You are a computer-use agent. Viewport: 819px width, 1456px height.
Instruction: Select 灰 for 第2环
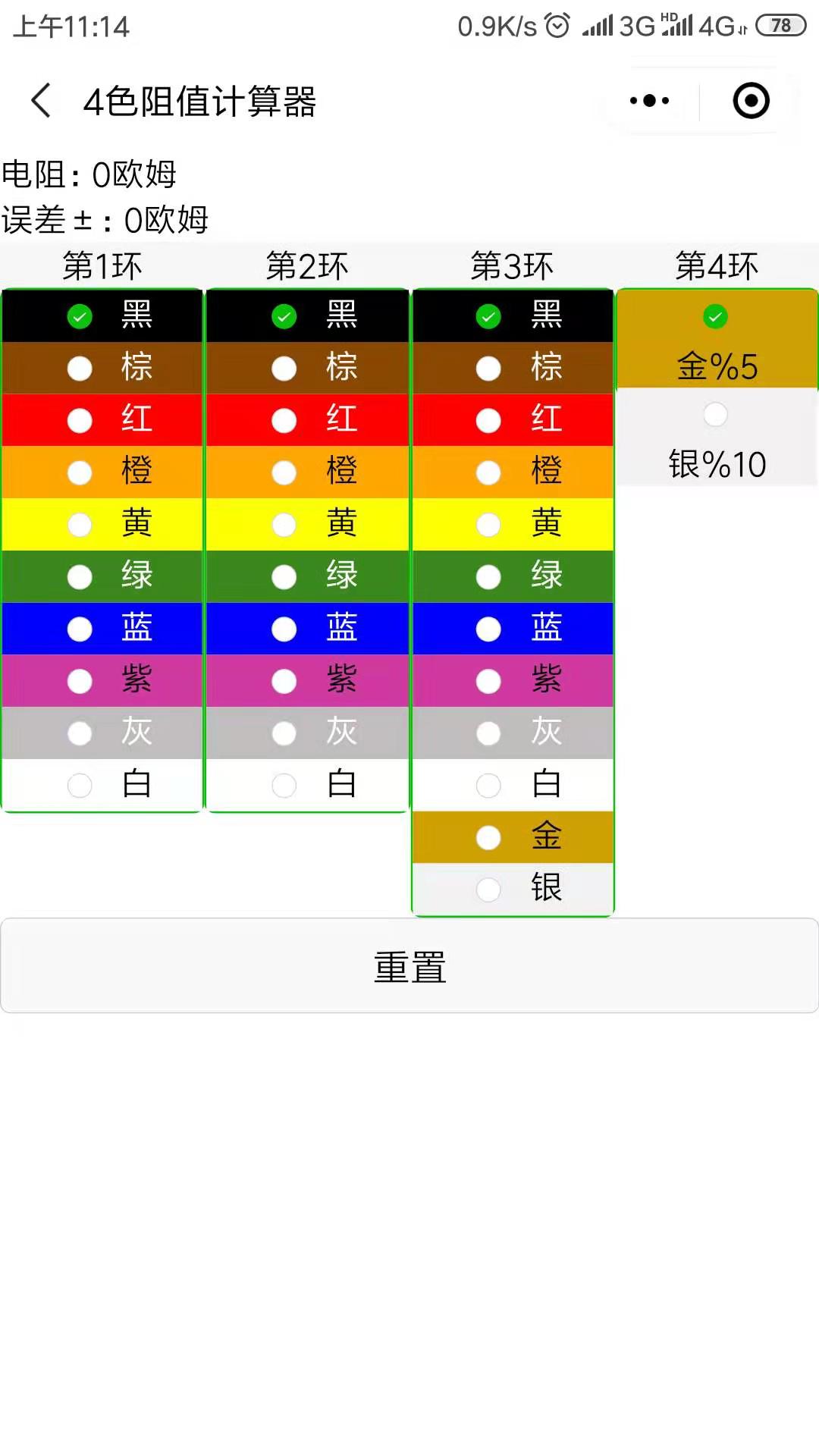(x=307, y=733)
